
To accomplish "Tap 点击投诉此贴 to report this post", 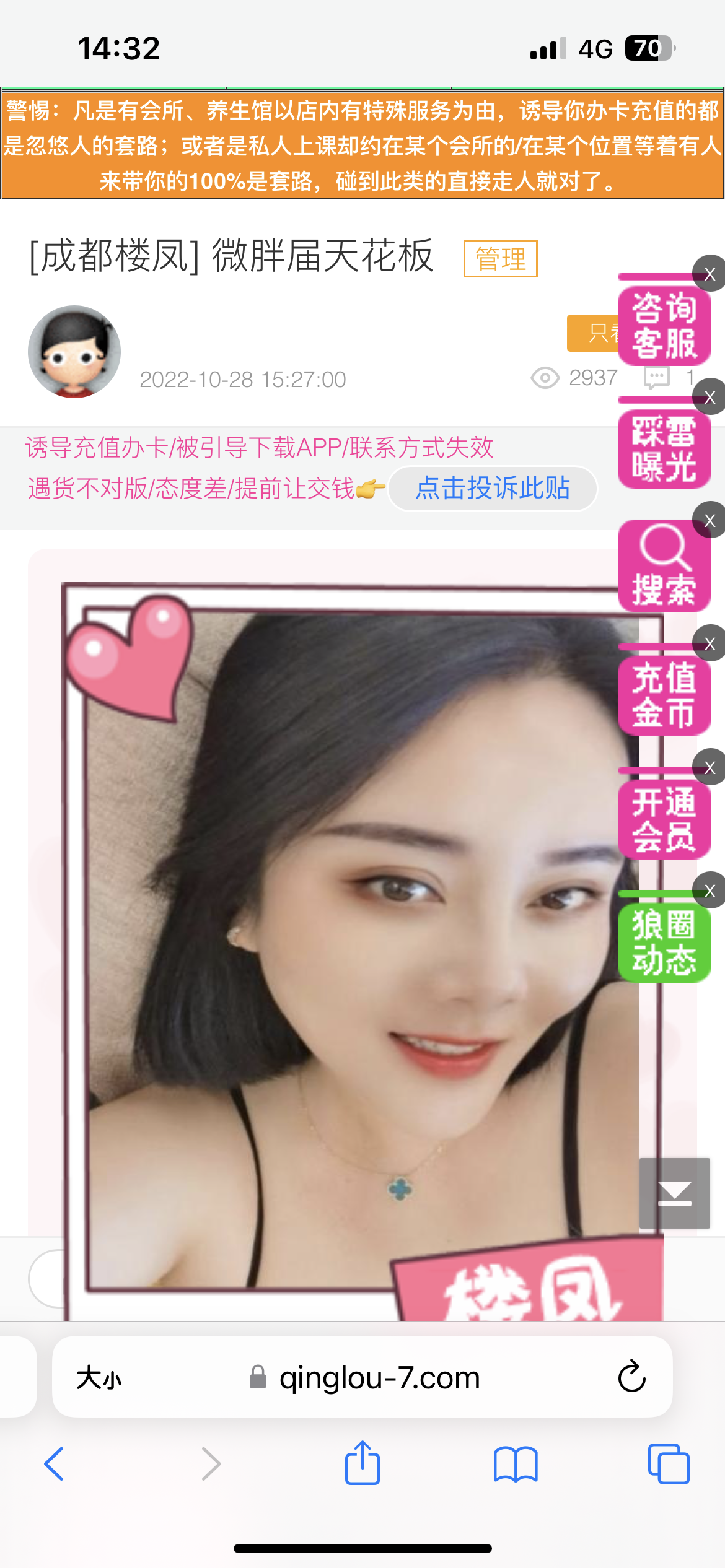I will (493, 489).
